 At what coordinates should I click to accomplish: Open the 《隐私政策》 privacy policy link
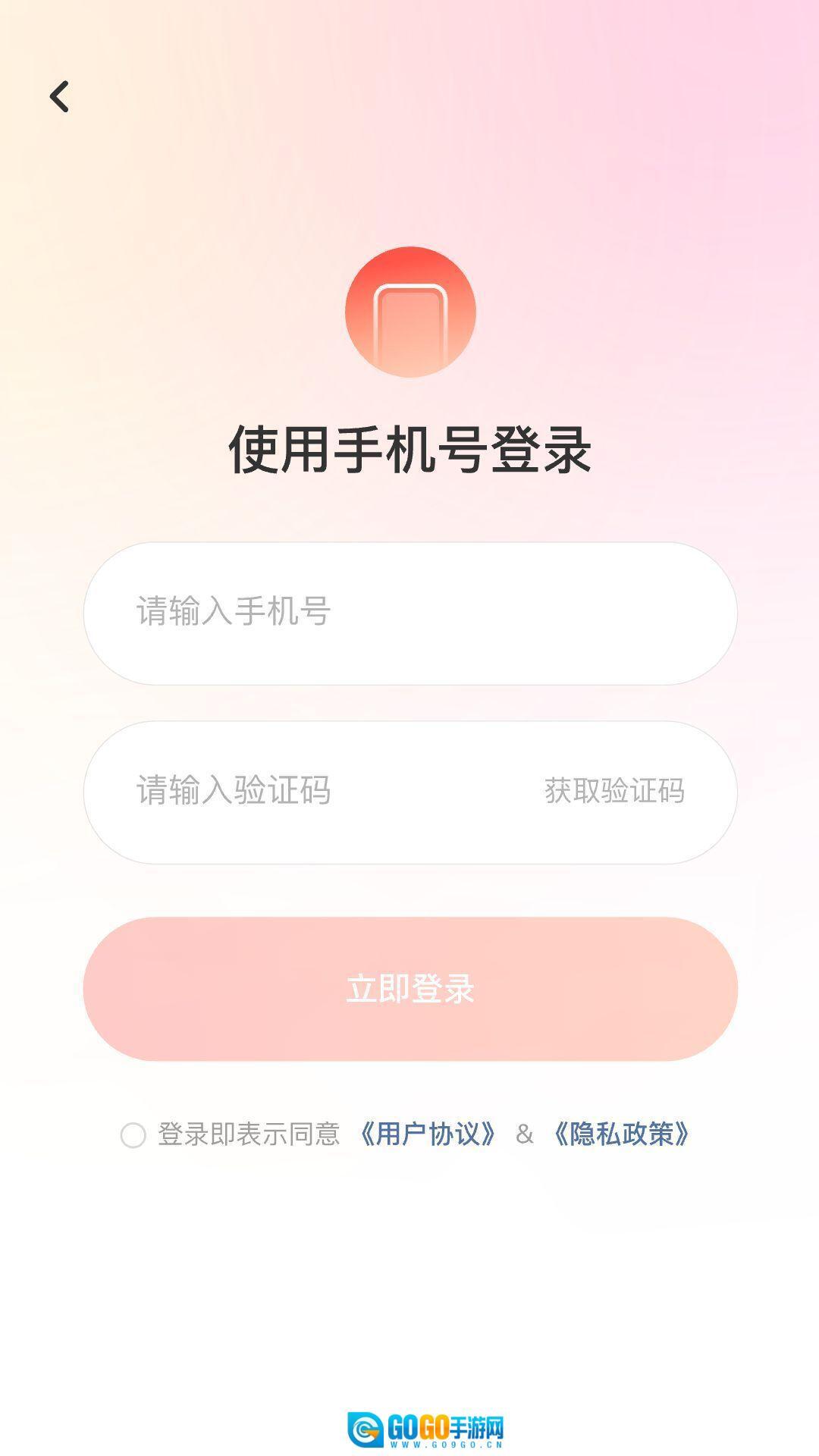pos(621,1134)
